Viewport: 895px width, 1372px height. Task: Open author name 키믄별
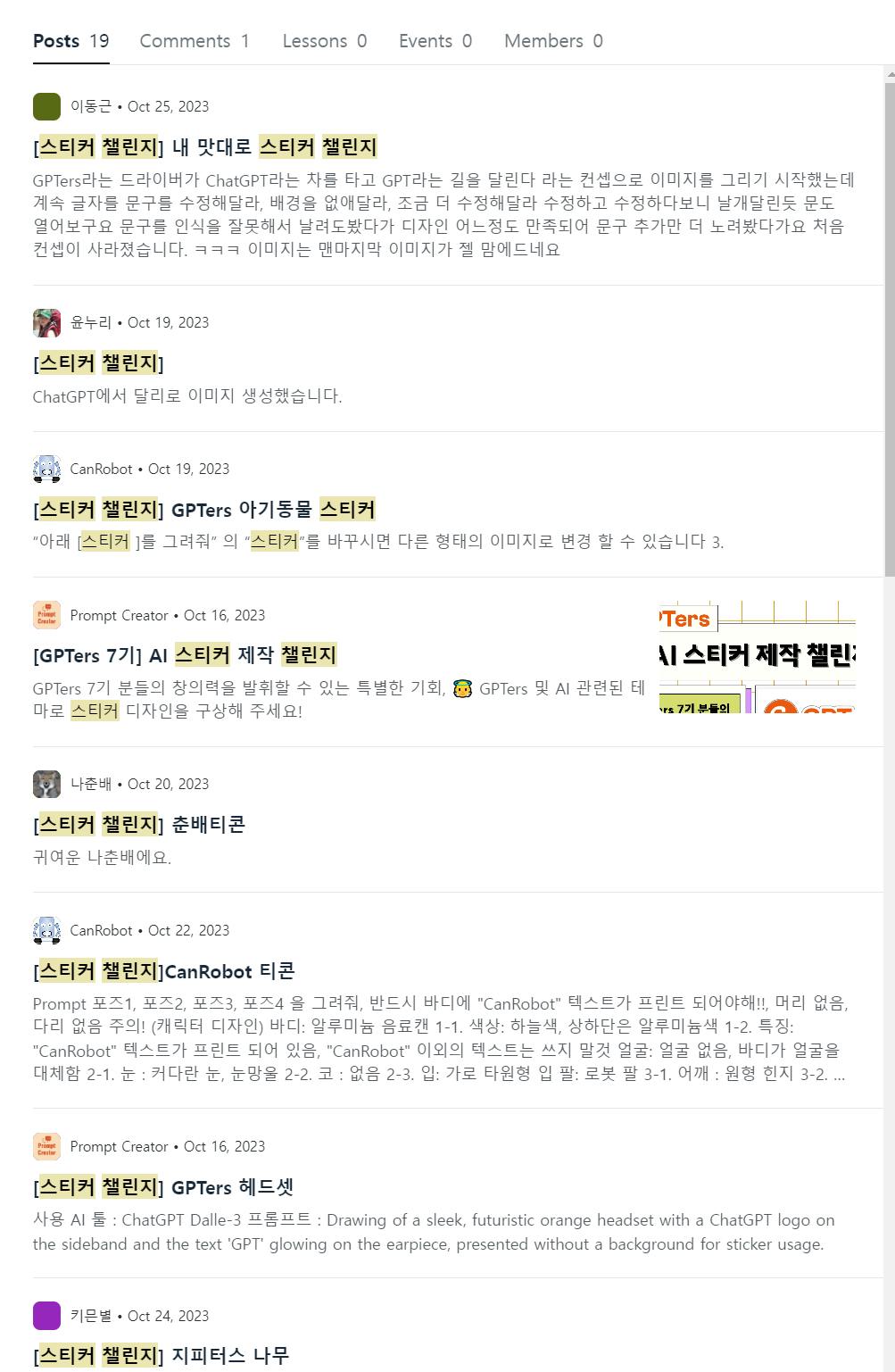(x=91, y=1316)
